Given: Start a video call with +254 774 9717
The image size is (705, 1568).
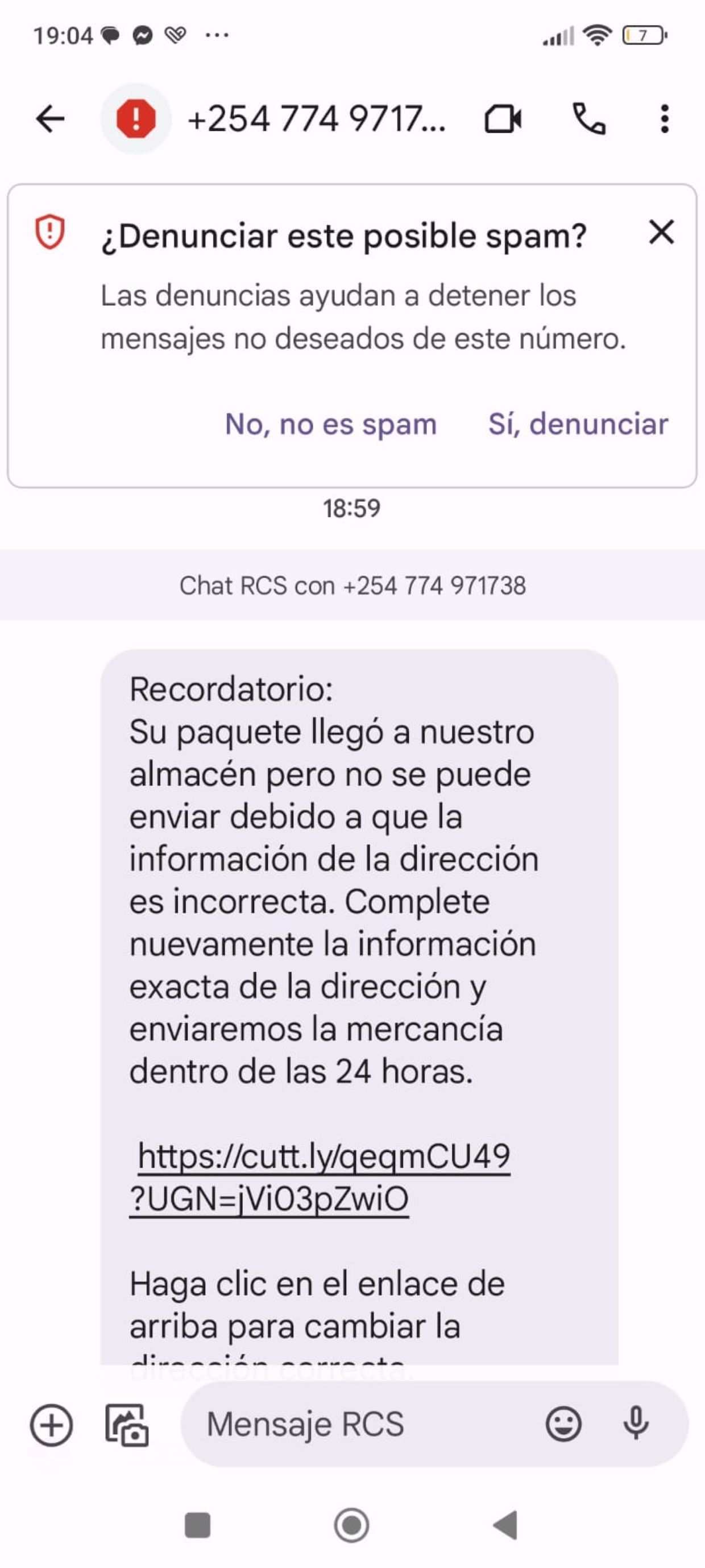Looking at the screenshot, I should tap(503, 119).
